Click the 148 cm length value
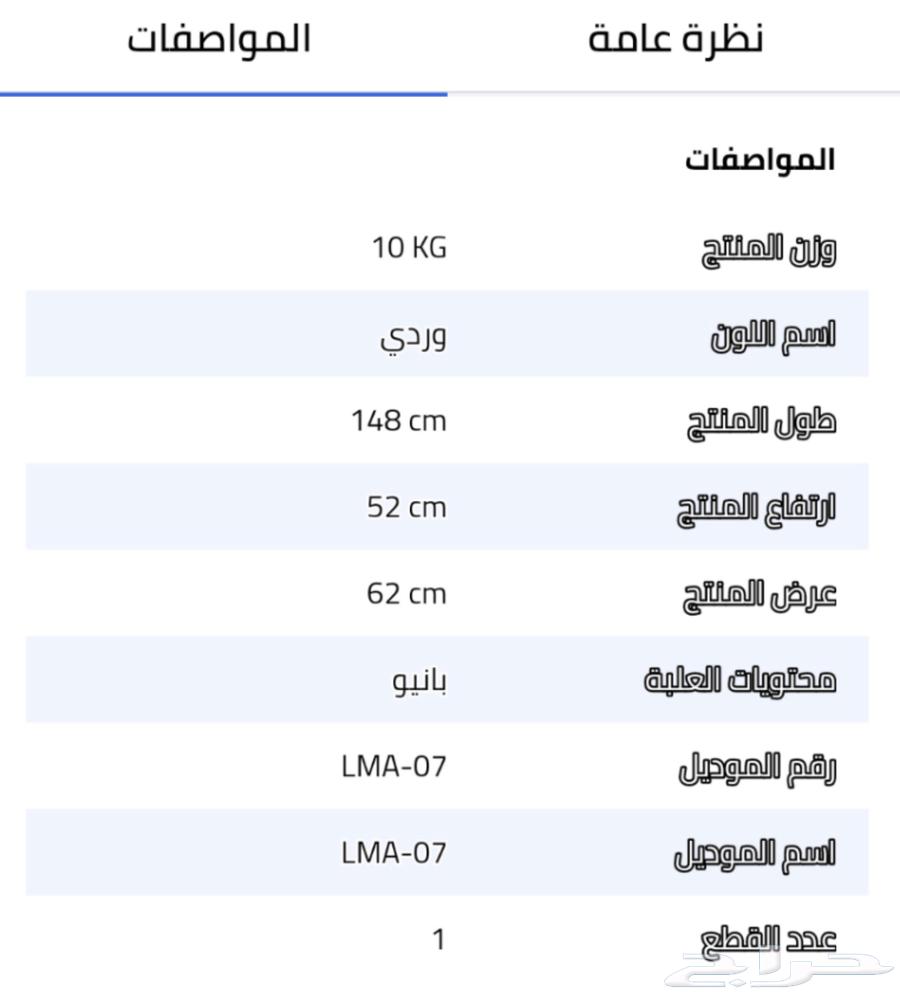The width and height of the screenshot is (900, 1000). [400, 421]
